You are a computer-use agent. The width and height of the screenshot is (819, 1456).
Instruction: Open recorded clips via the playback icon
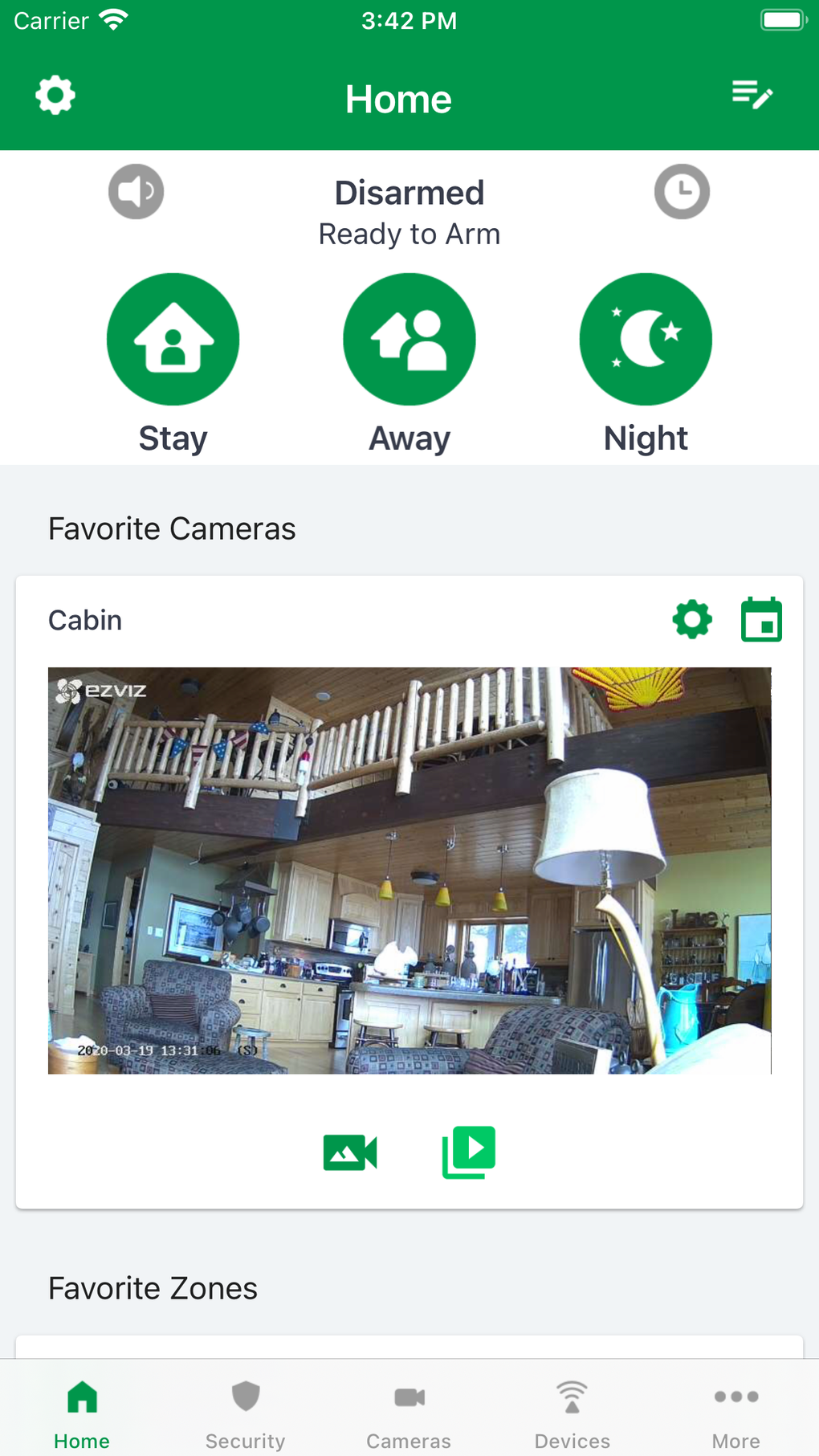click(469, 1152)
